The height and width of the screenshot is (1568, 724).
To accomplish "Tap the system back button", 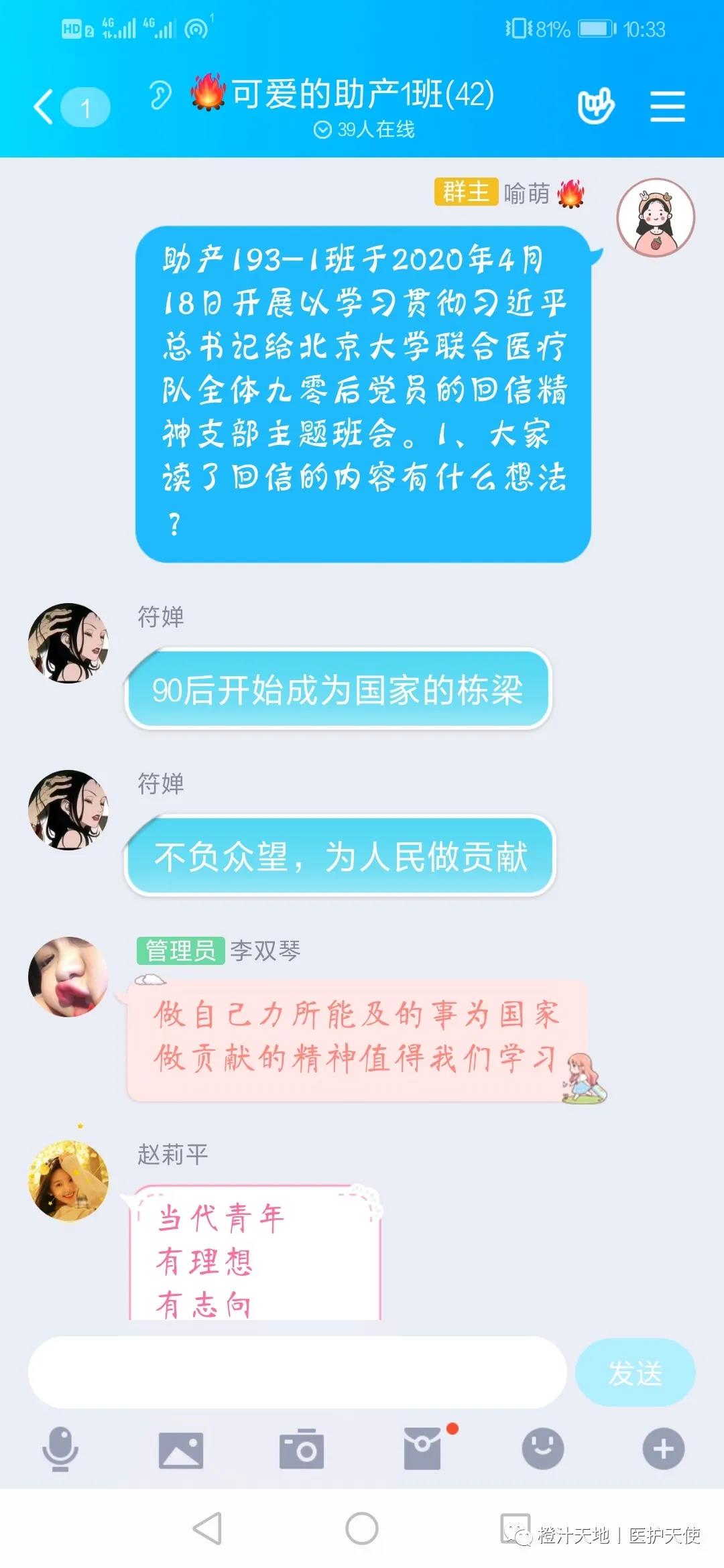I will tap(208, 1528).
